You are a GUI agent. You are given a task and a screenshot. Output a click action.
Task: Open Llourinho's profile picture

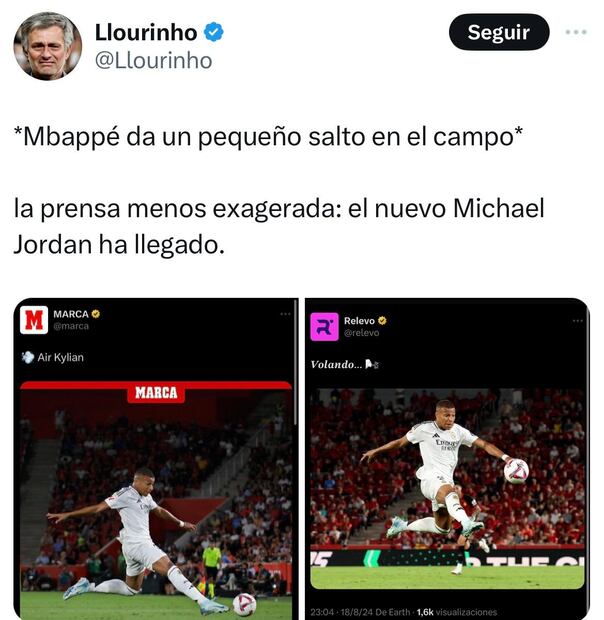(x=47, y=46)
